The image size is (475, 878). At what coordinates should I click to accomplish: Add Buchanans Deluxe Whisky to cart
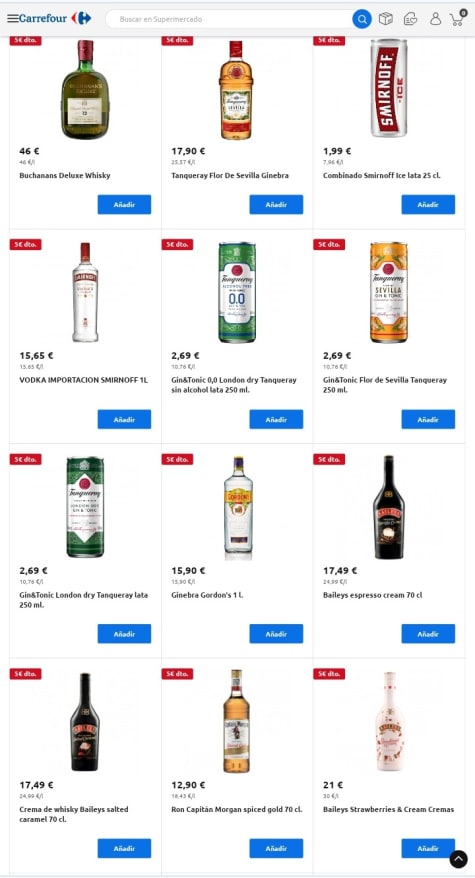click(x=124, y=204)
